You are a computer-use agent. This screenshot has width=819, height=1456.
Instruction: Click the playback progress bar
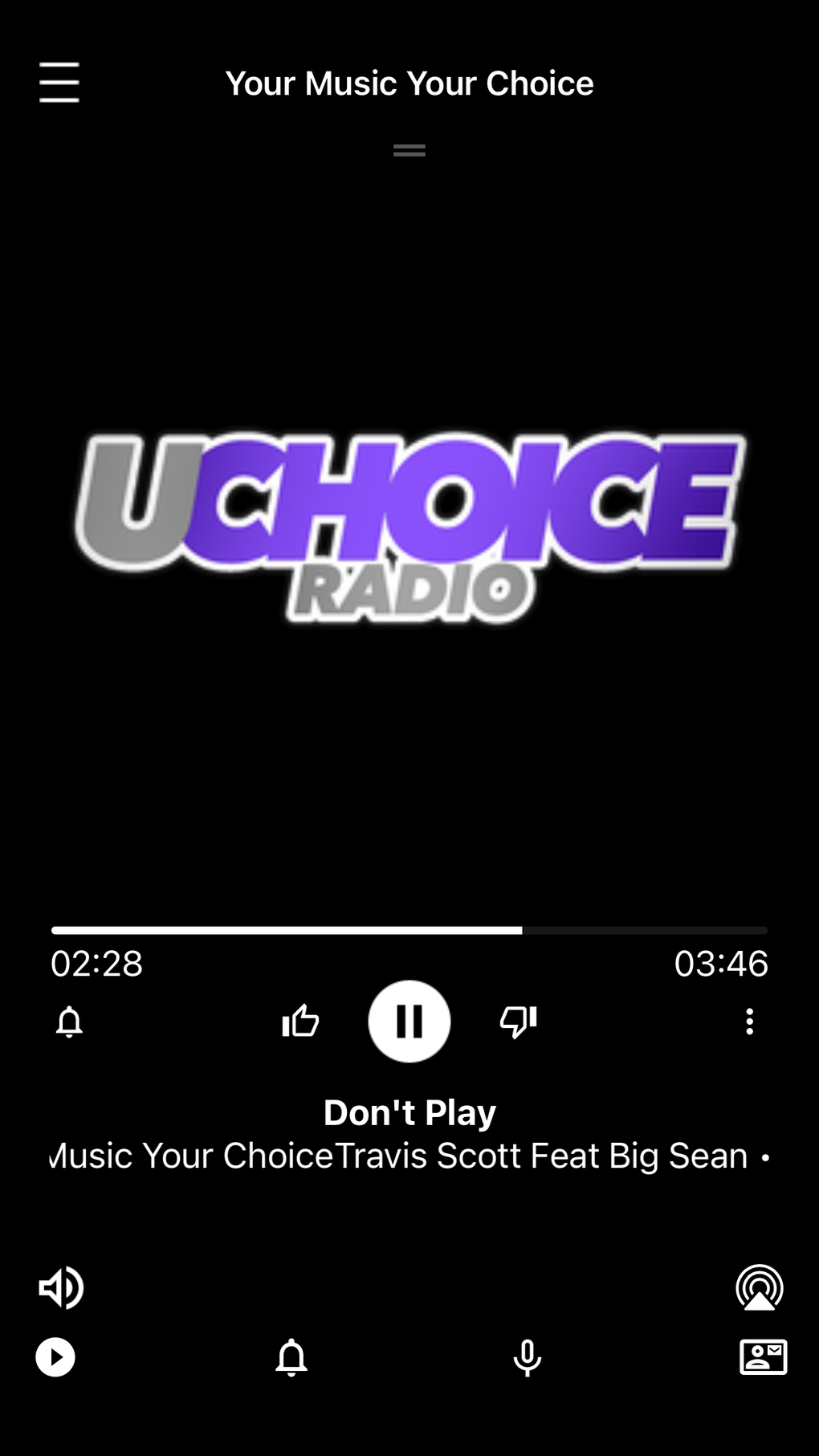(409, 930)
